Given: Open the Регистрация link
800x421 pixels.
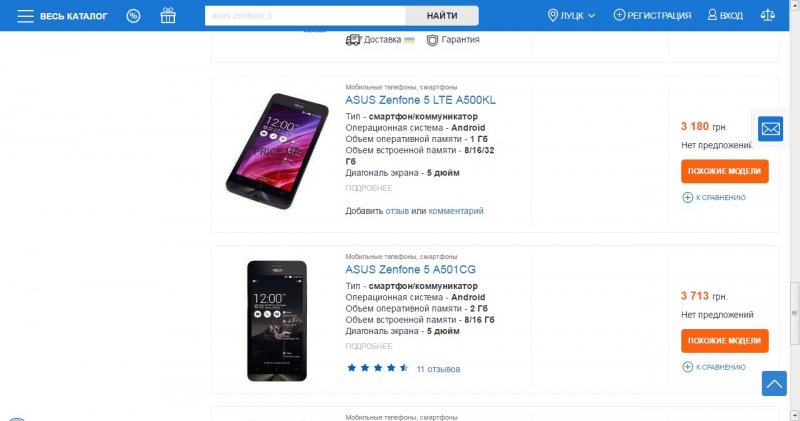Looking at the screenshot, I should pos(652,16).
